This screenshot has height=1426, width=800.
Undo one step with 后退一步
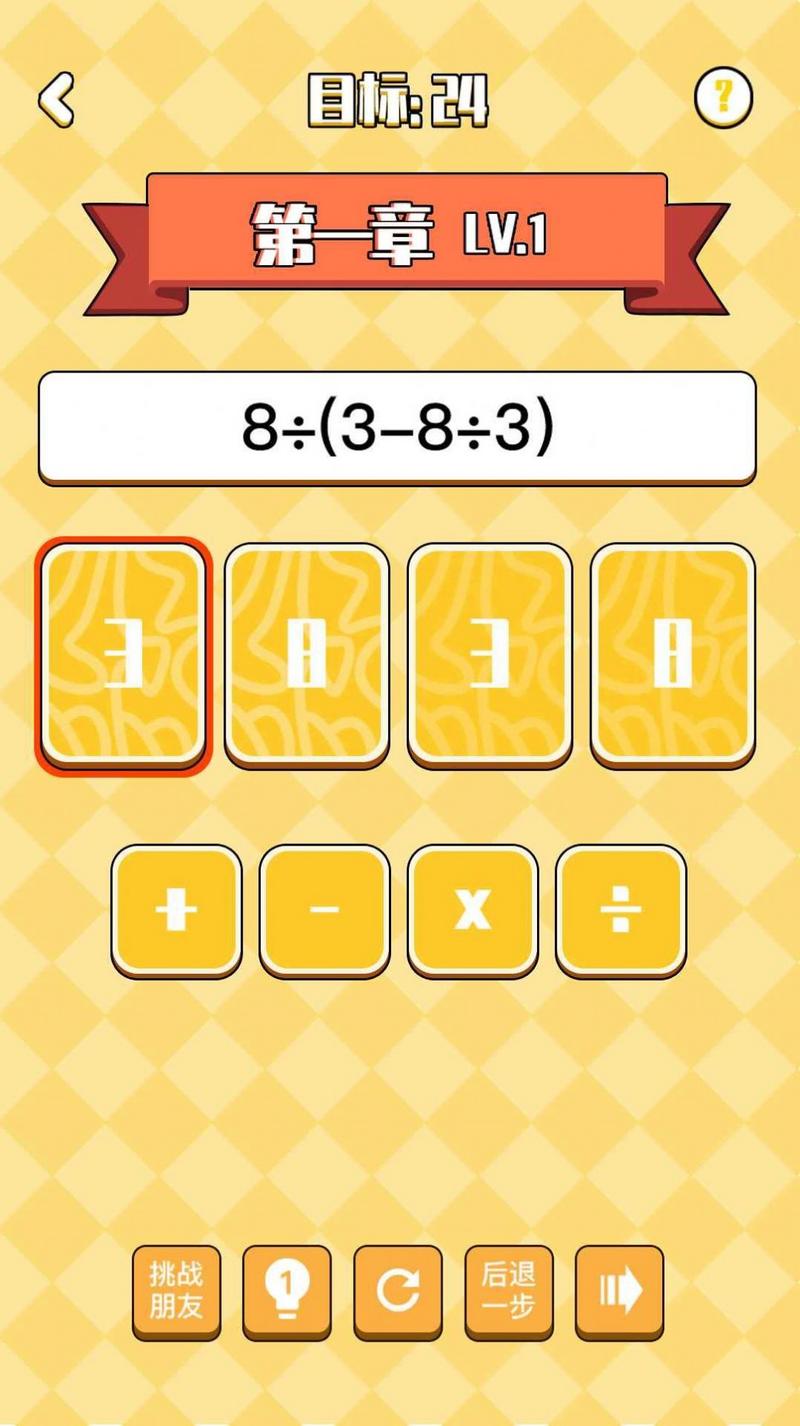pyautogui.click(x=509, y=1290)
